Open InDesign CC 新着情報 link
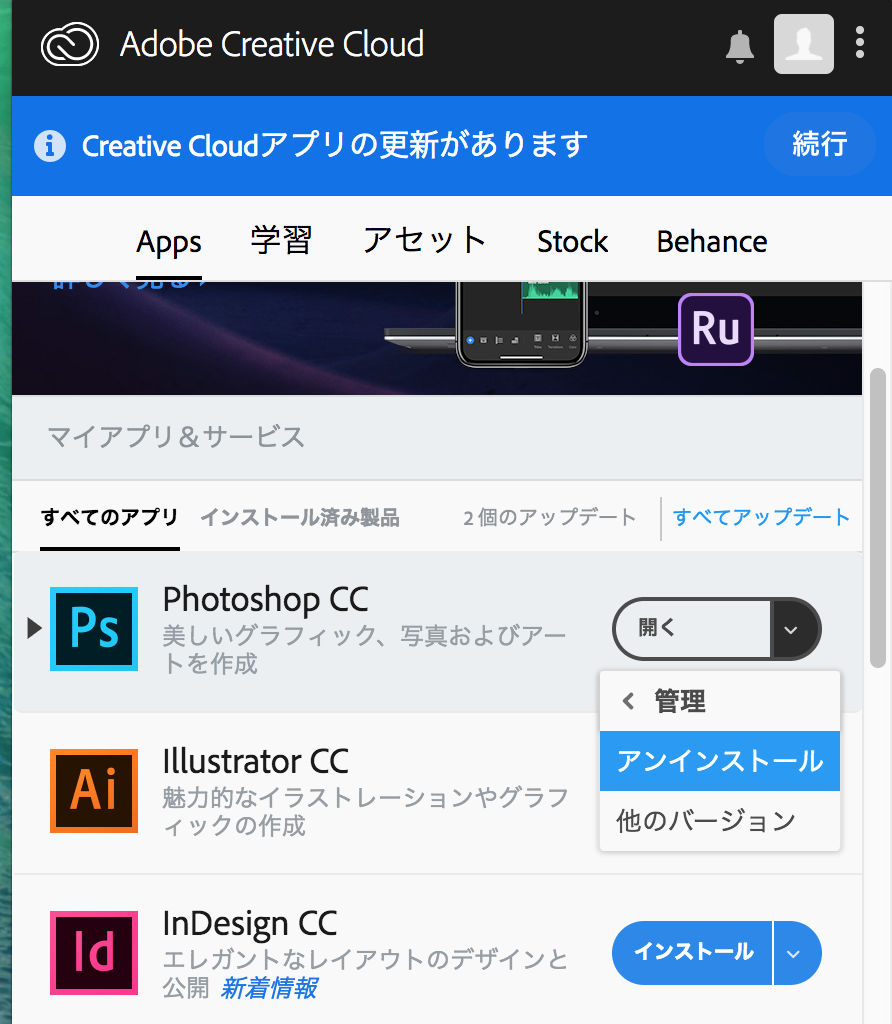This screenshot has height=1024, width=892. tap(268, 988)
